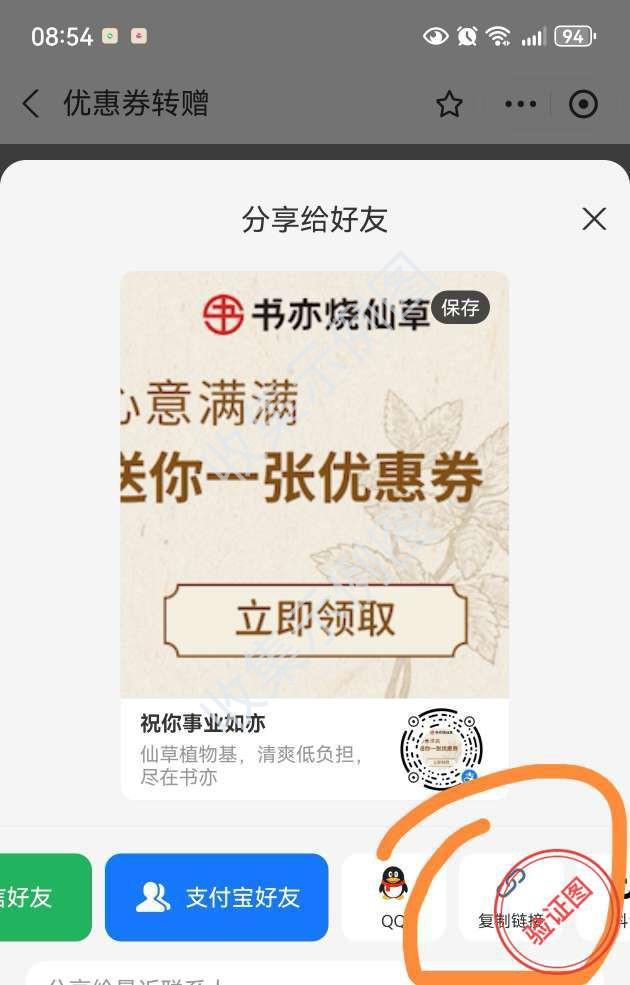630x985 pixels.
Task: Share to WeChat friends via green button
Action: [x=40, y=897]
